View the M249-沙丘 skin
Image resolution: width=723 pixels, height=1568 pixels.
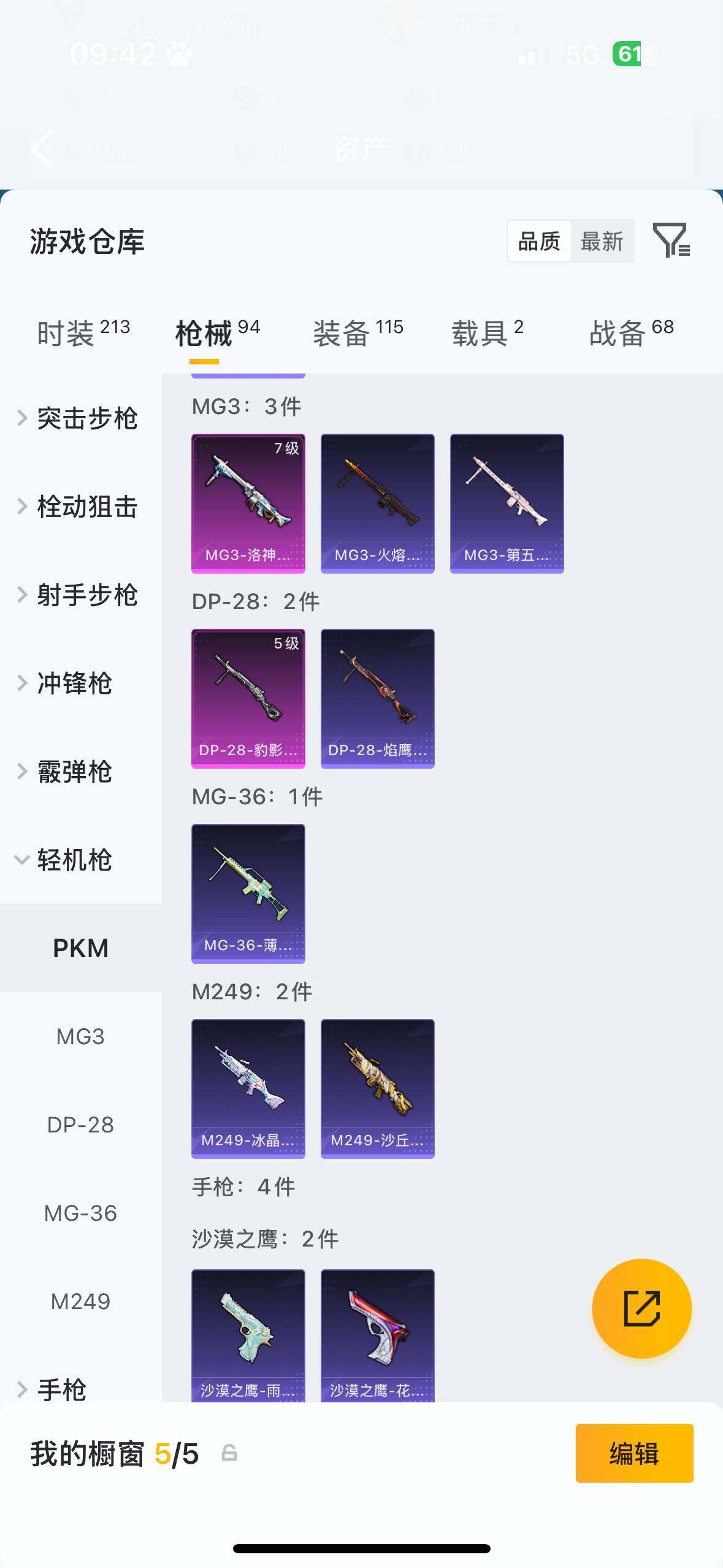click(378, 1088)
